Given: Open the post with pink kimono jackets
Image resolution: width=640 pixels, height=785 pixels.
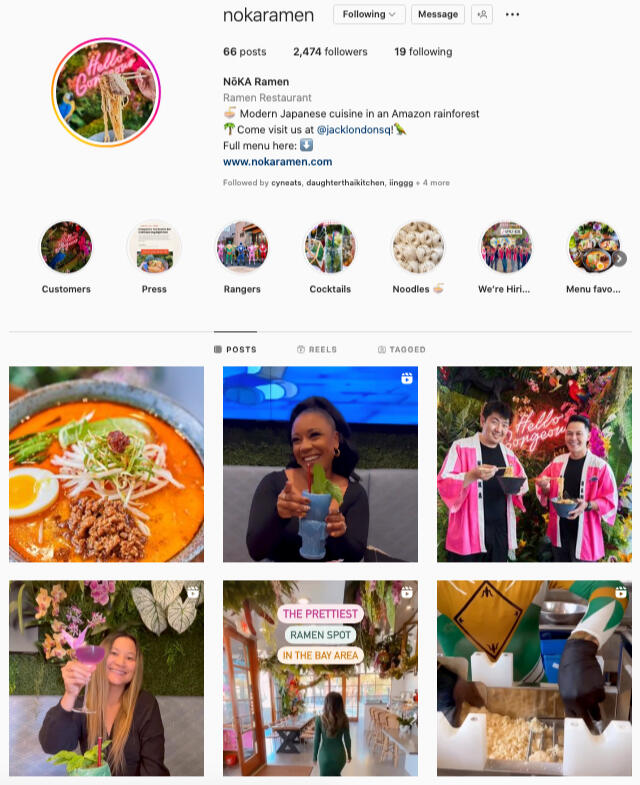Looking at the screenshot, I should pos(534,464).
